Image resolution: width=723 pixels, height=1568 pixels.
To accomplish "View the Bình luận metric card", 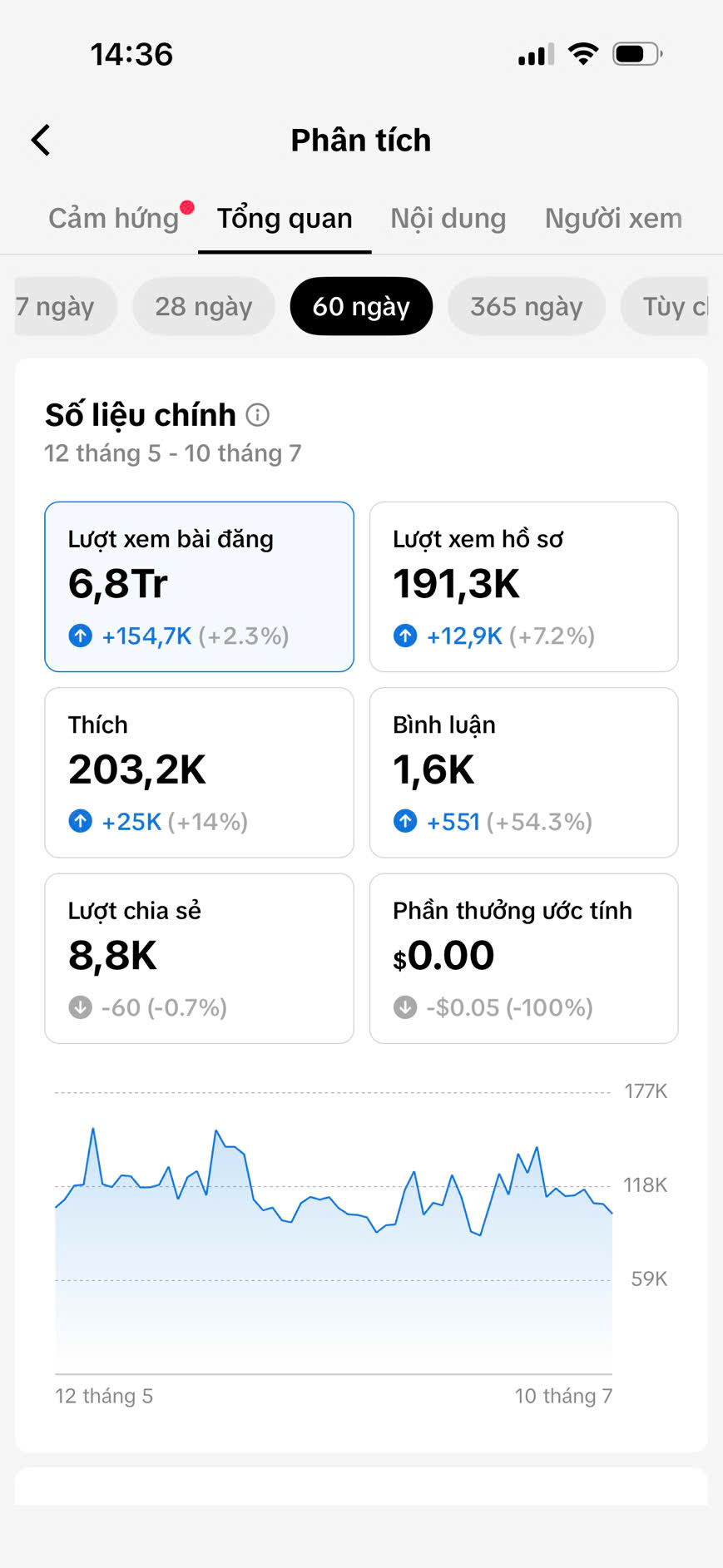I will (523, 772).
